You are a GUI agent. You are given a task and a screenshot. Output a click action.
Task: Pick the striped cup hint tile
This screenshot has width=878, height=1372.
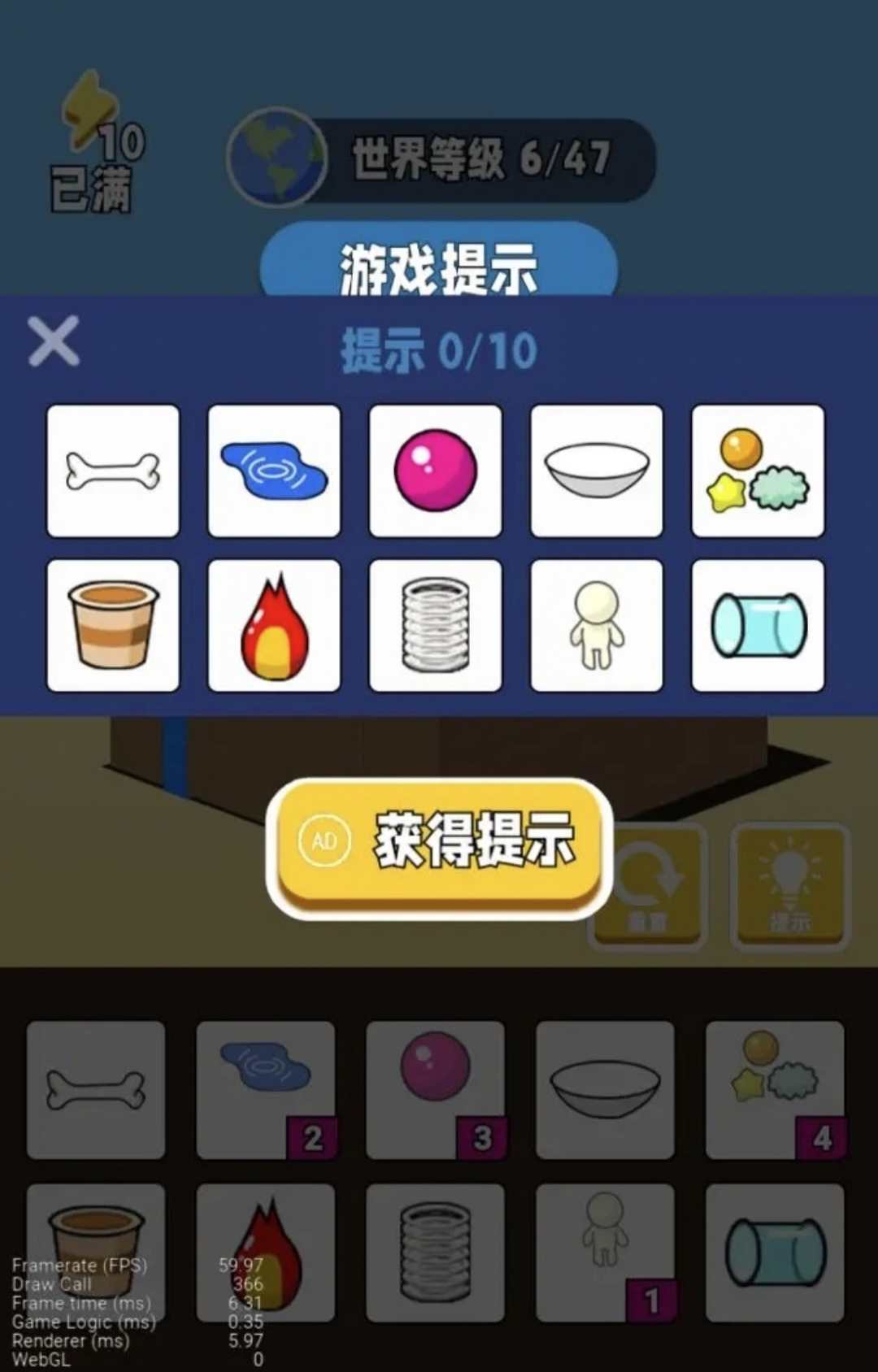click(x=113, y=625)
